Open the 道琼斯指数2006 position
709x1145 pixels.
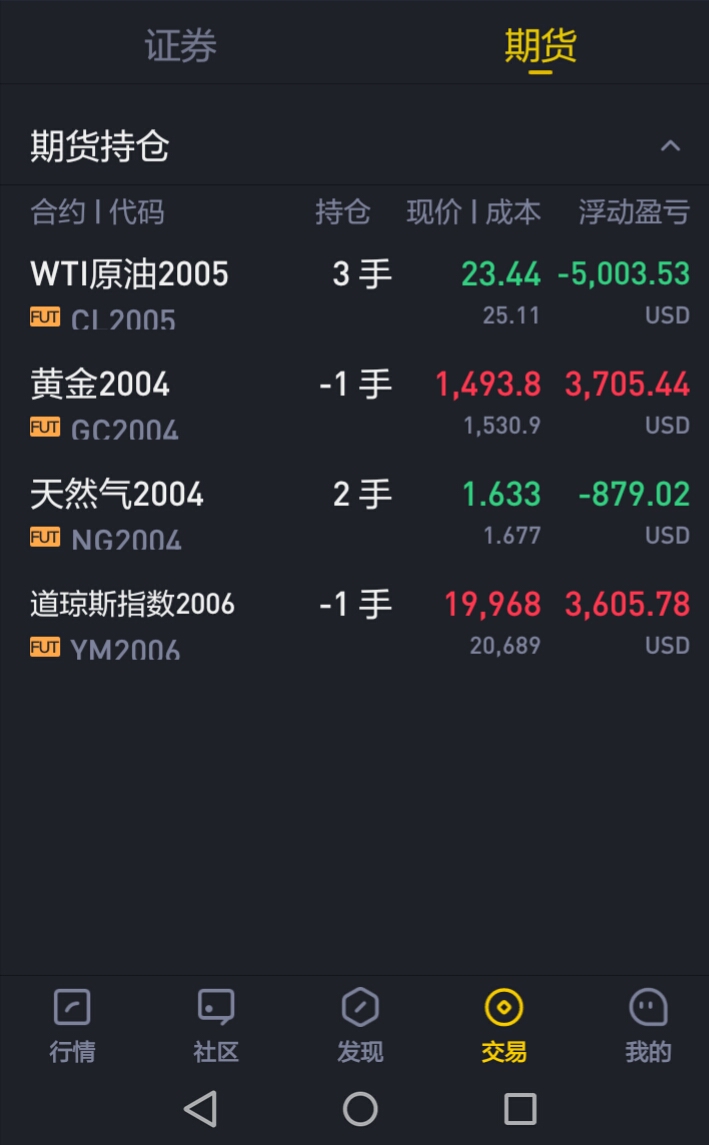[x=354, y=624]
